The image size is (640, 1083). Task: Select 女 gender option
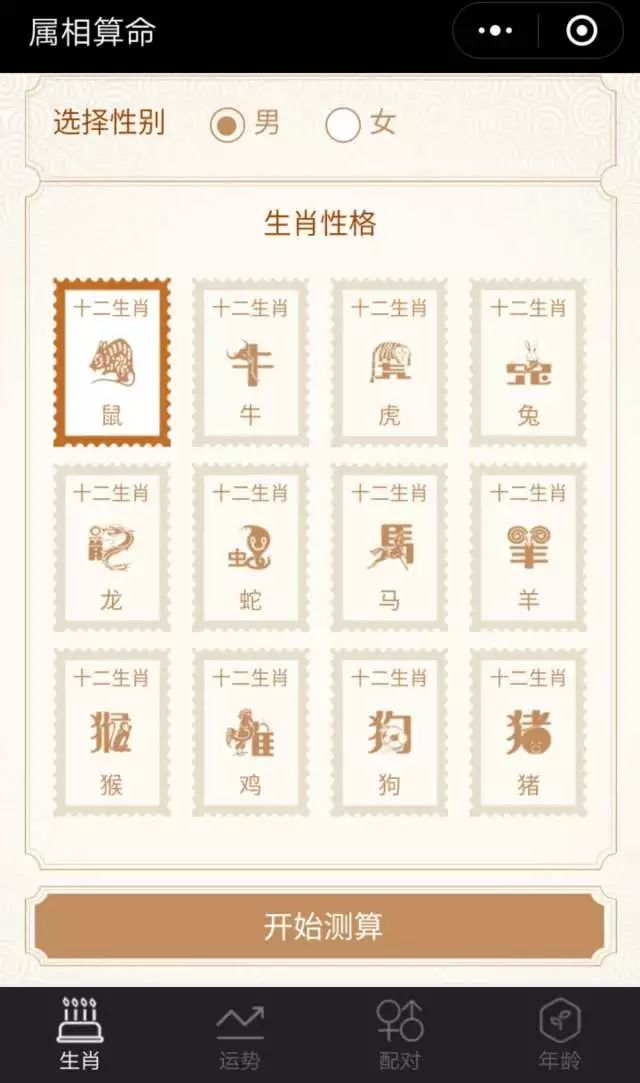click(x=343, y=124)
